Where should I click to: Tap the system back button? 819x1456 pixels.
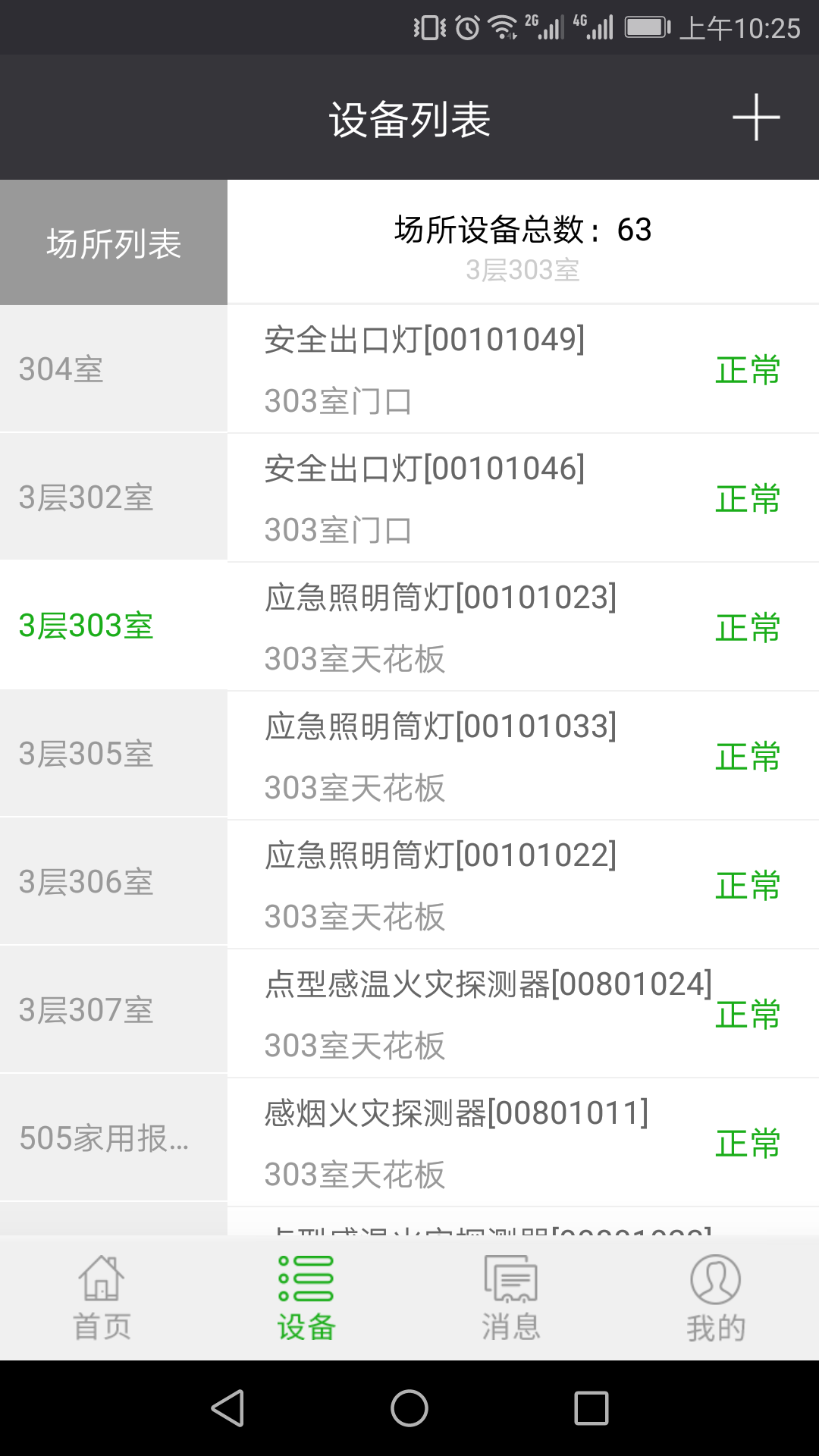pyautogui.click(x=227, y=1408)
